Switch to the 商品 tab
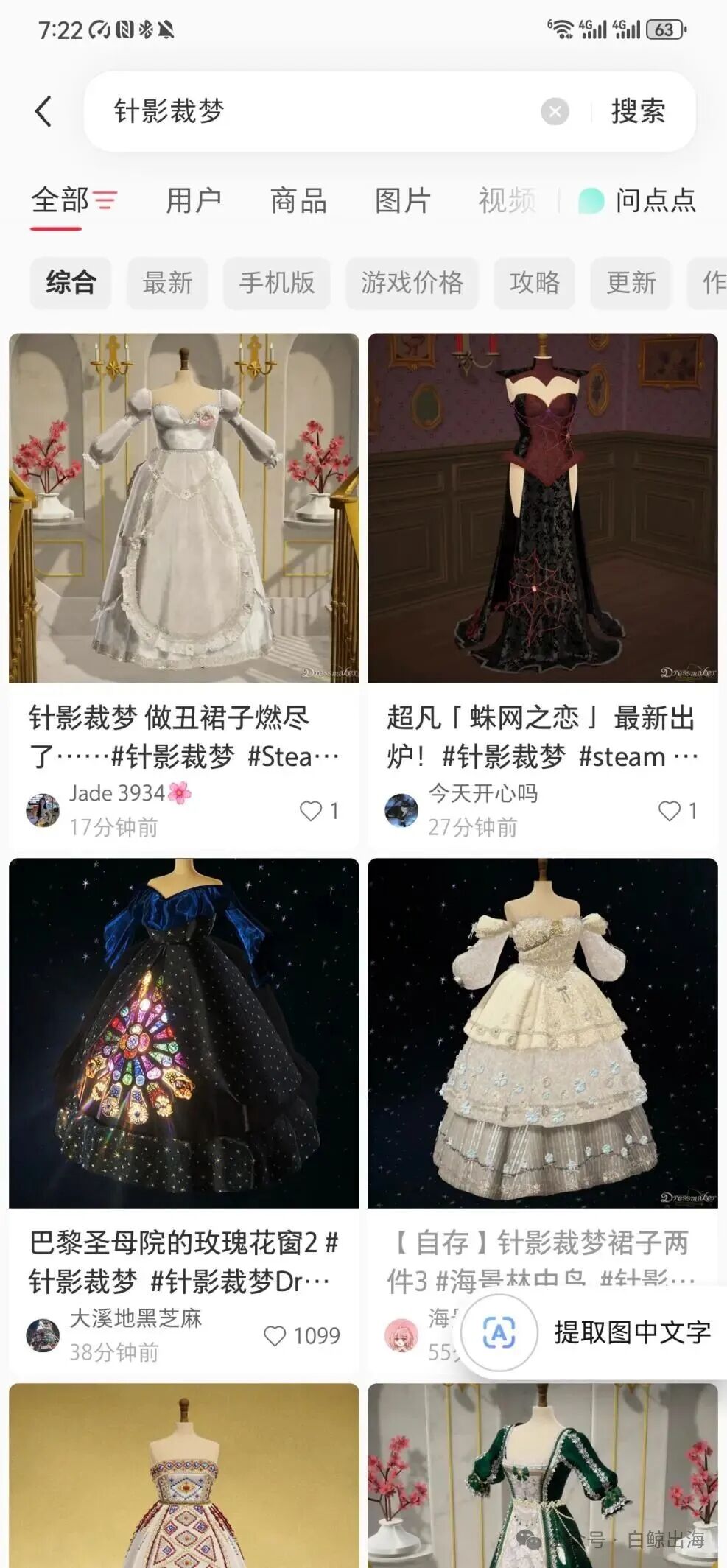 [298, 200]
